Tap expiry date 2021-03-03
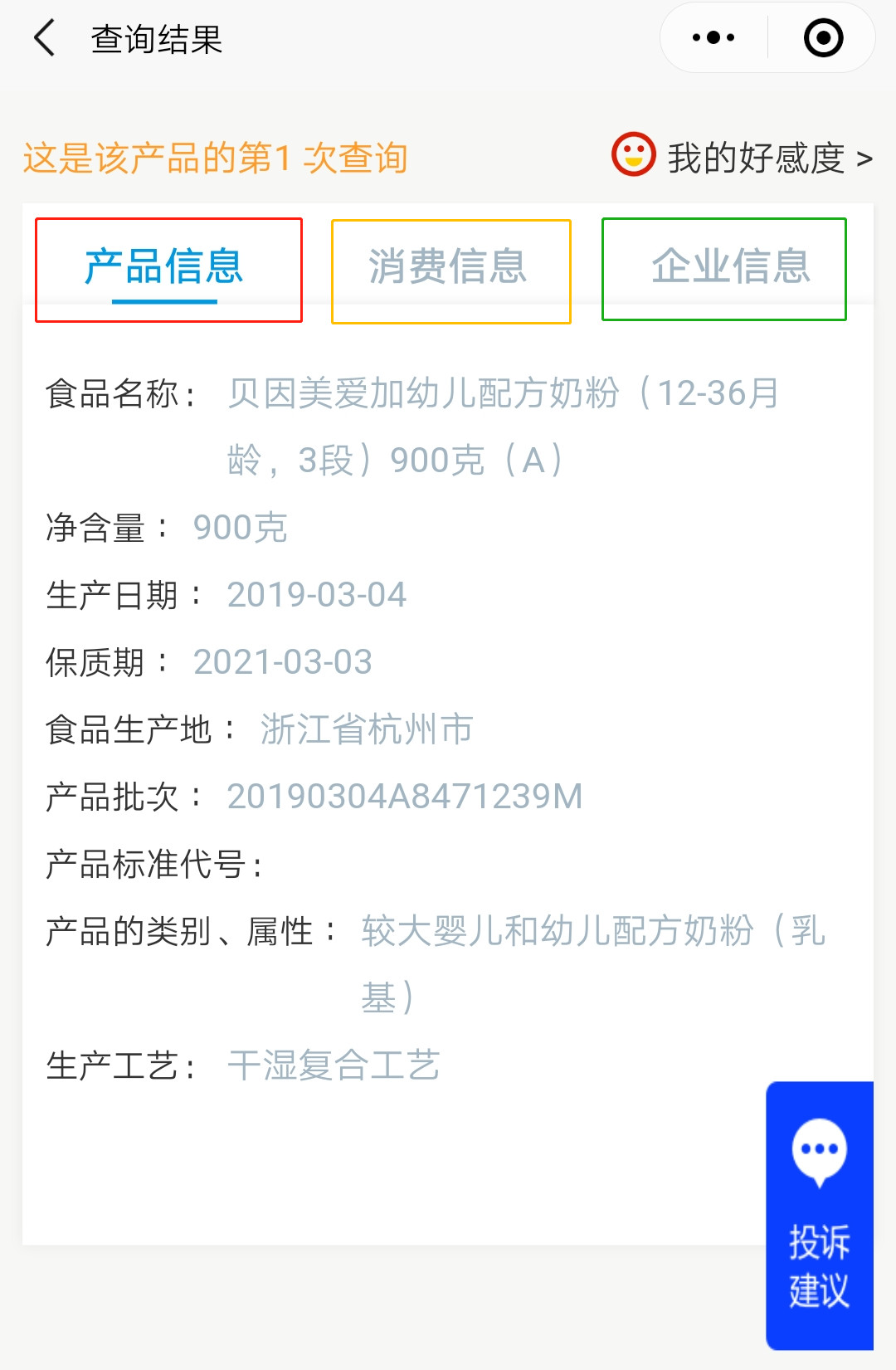Screen dimensions: 896x1370 coord(282,662)
